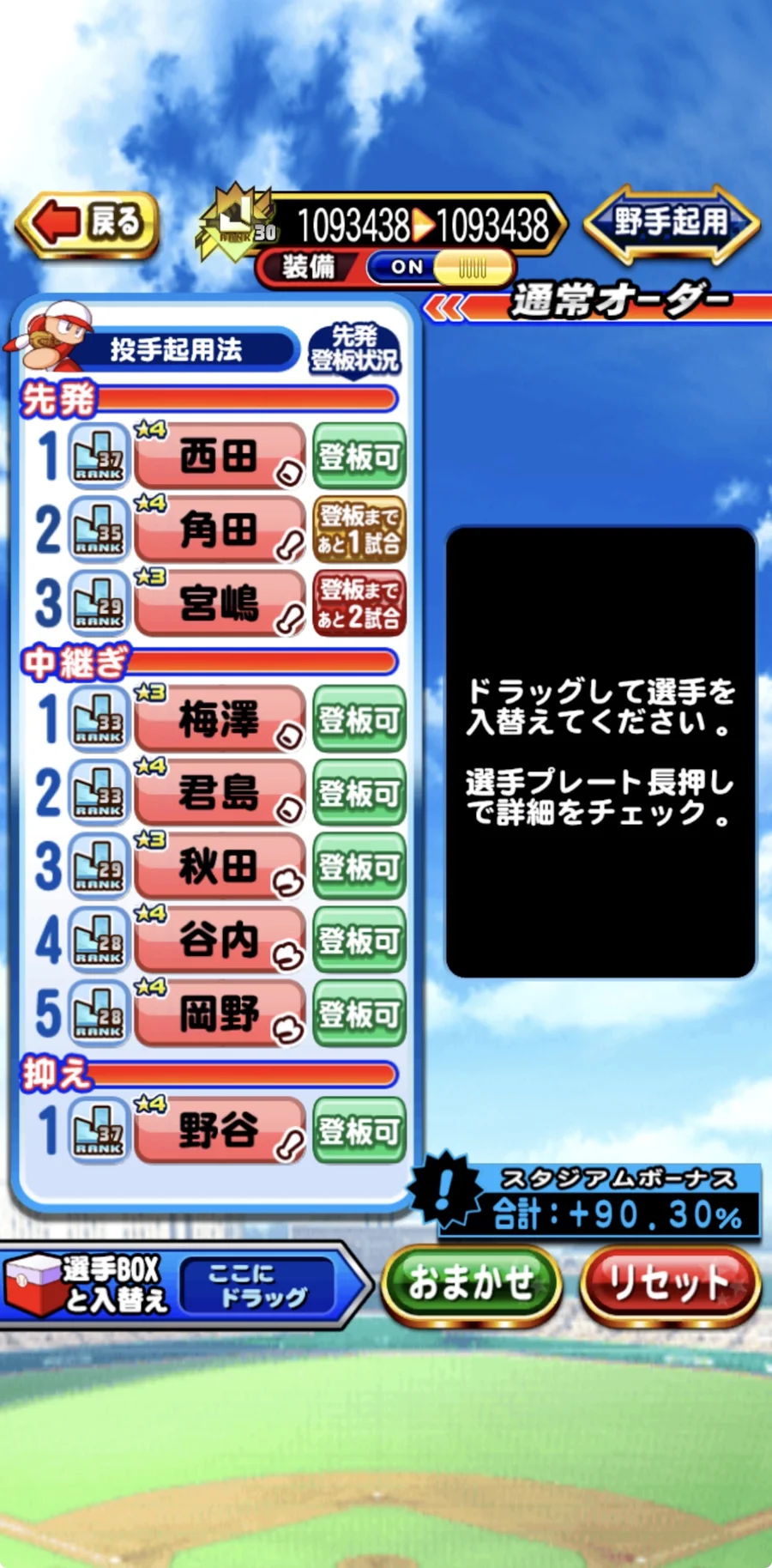The width and height of the screenshot is (772, 1568).
Task: Change order via 通常オーダー arrows
Action: tap(448, 307)
